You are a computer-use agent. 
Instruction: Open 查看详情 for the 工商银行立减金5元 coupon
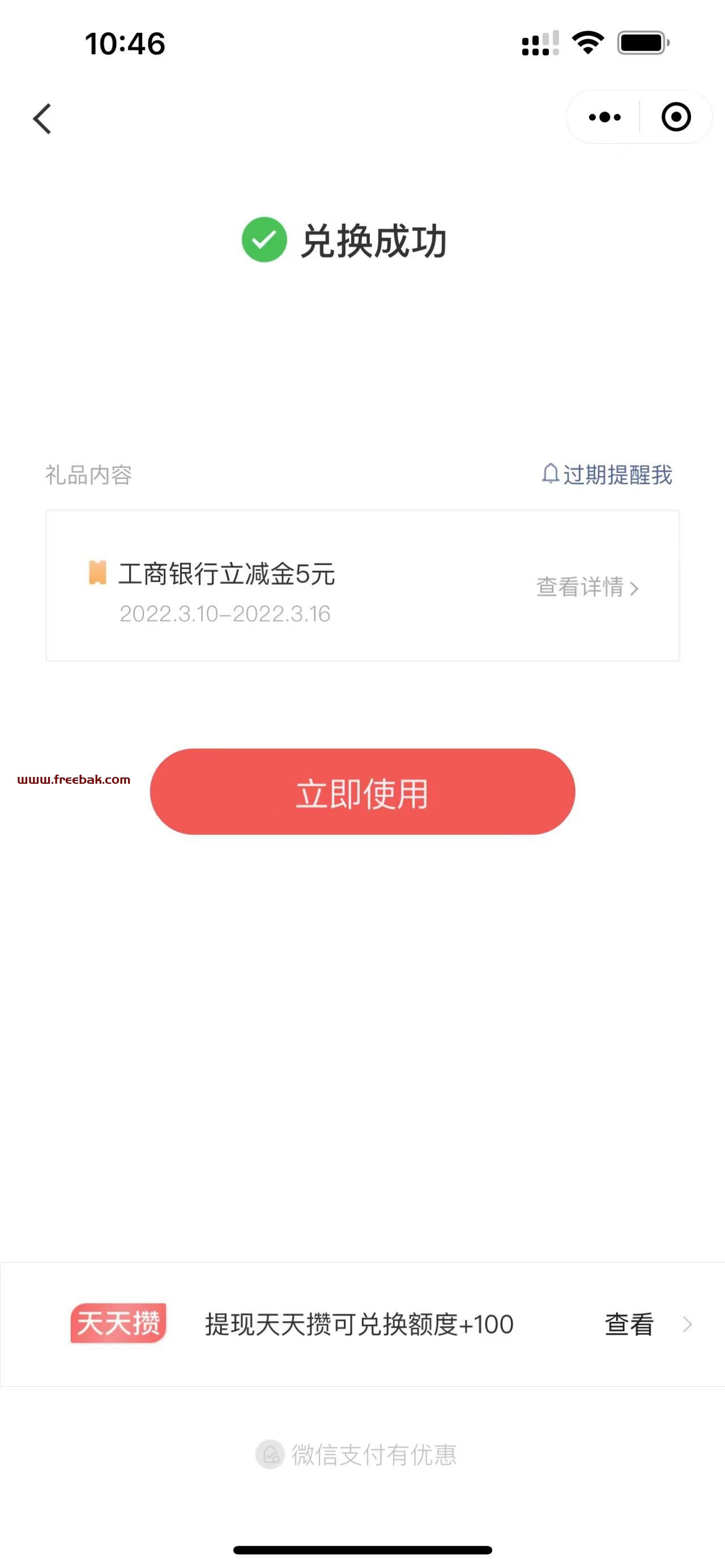tap(587, 587)
